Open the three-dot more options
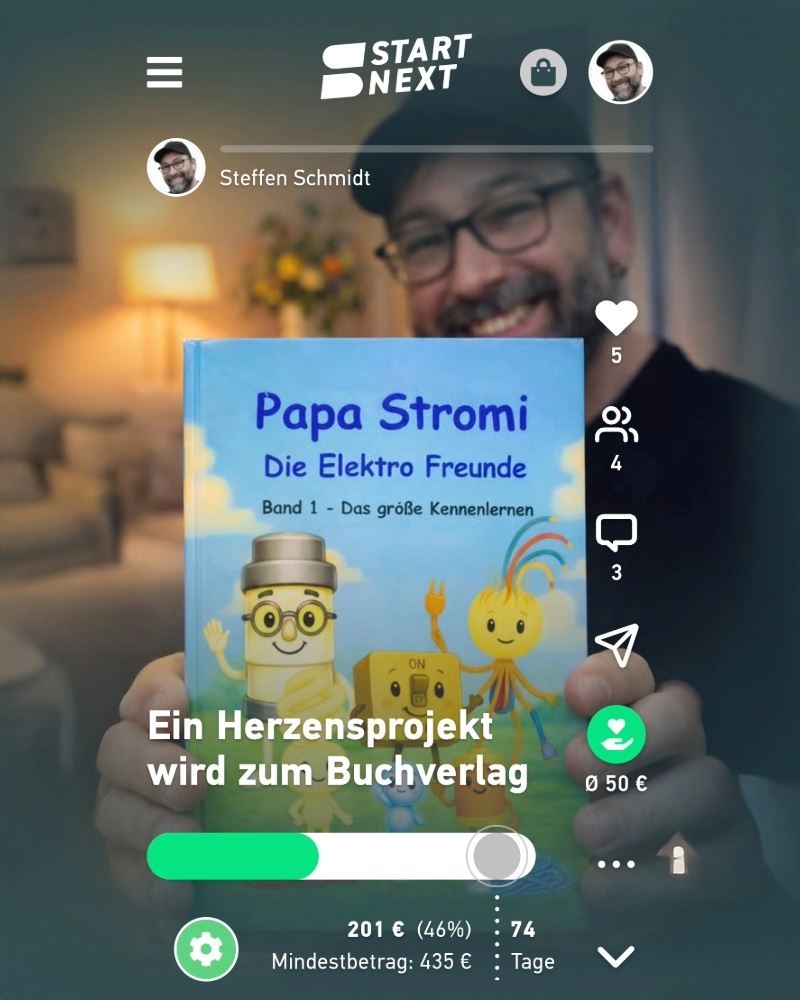 [616, 864]
